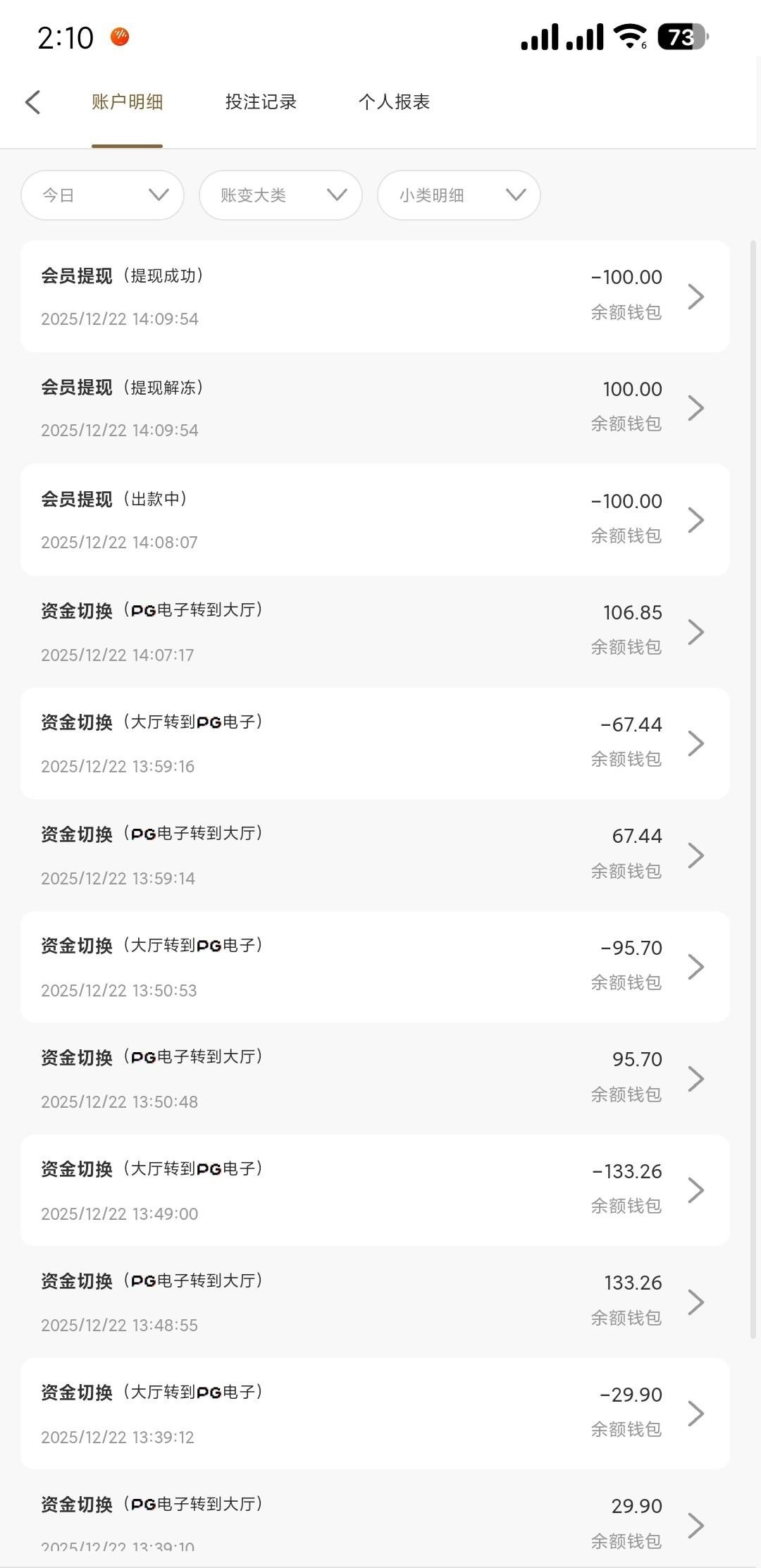Open the 账变大类 filter dropdown
Screen dimensions: 761x1568
coord(280,195)
